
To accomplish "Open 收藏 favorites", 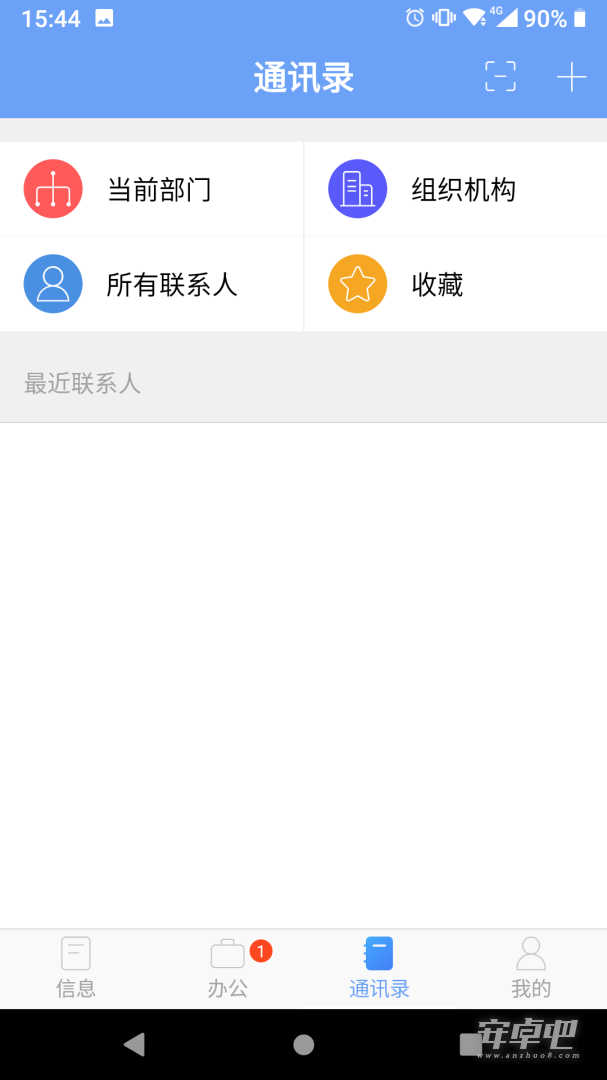I will [455, 284].
